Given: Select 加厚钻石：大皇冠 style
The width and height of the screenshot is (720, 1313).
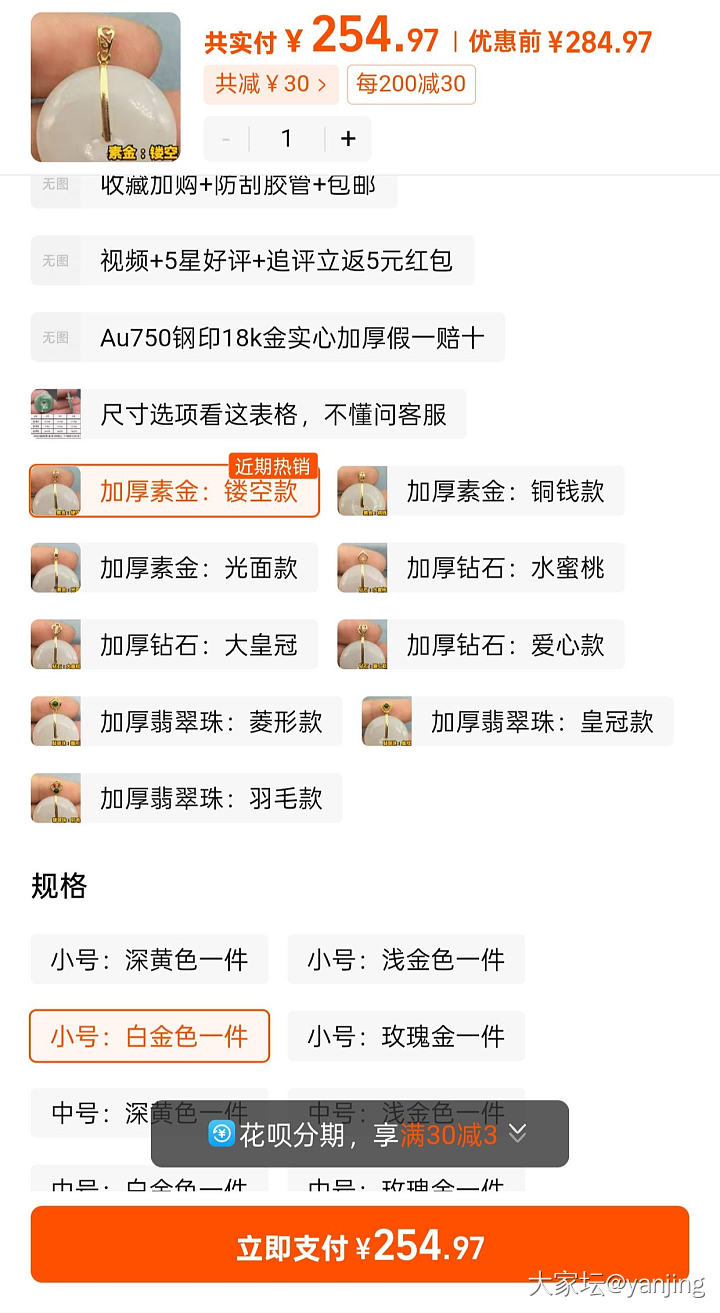Looking at the screenshot, I should click(x=174, y=645).
